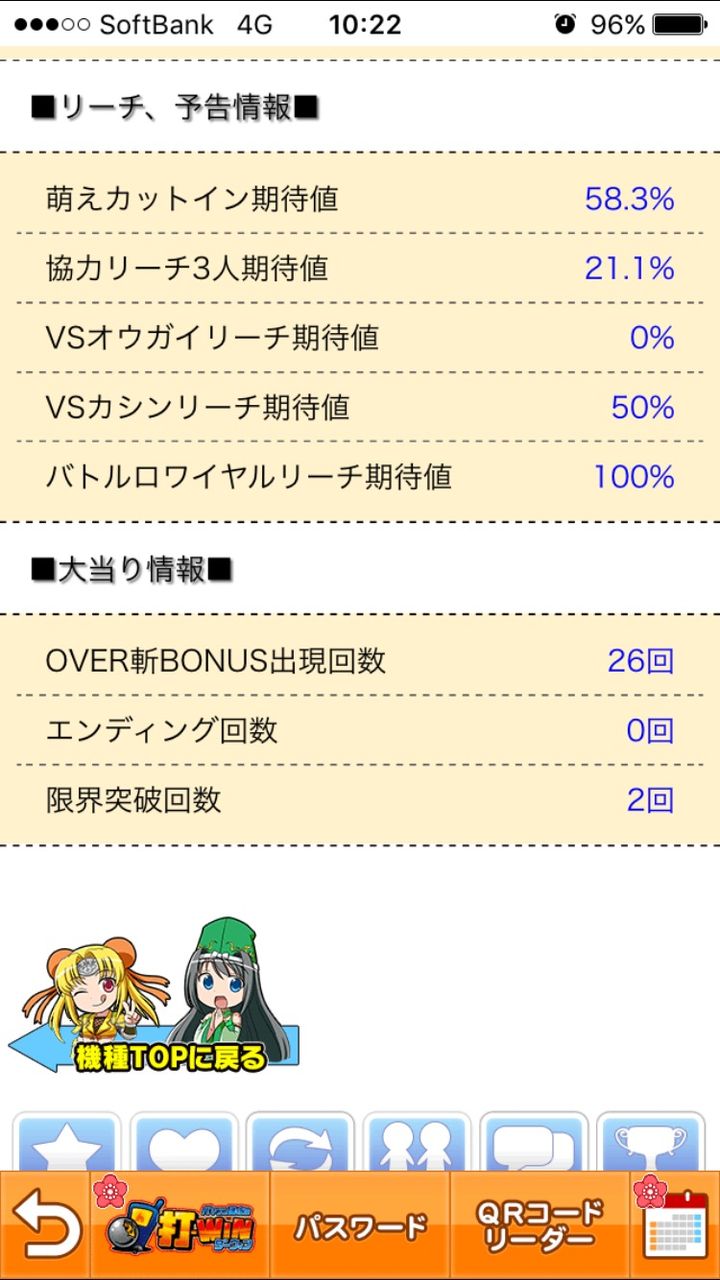This screenshot has width=720, height=1280.
Task: Tap the 機種TOPに戻る banner
Action: 154,999
